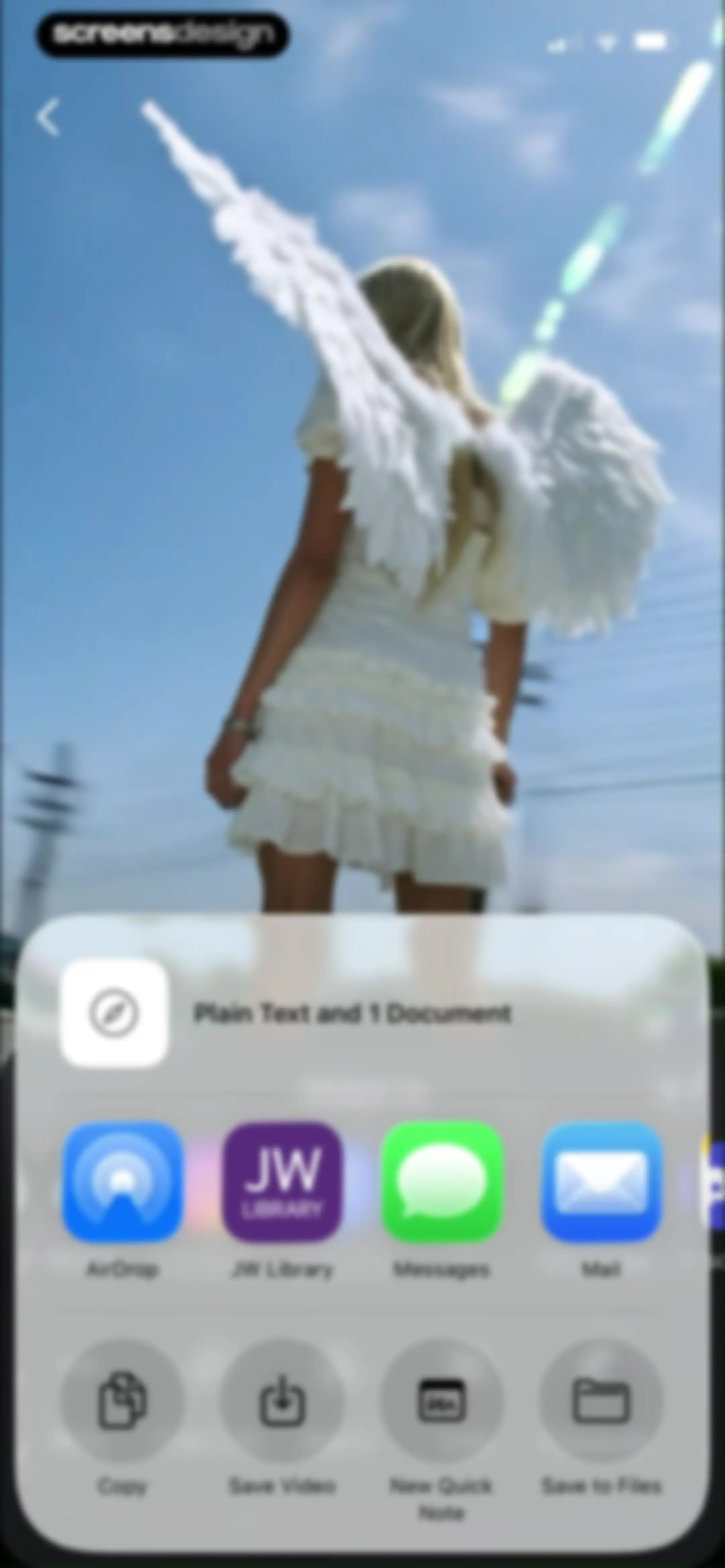Go back with the top-left arrow
This screenshot has height=1568, width=725.
[x=49, y=117]
